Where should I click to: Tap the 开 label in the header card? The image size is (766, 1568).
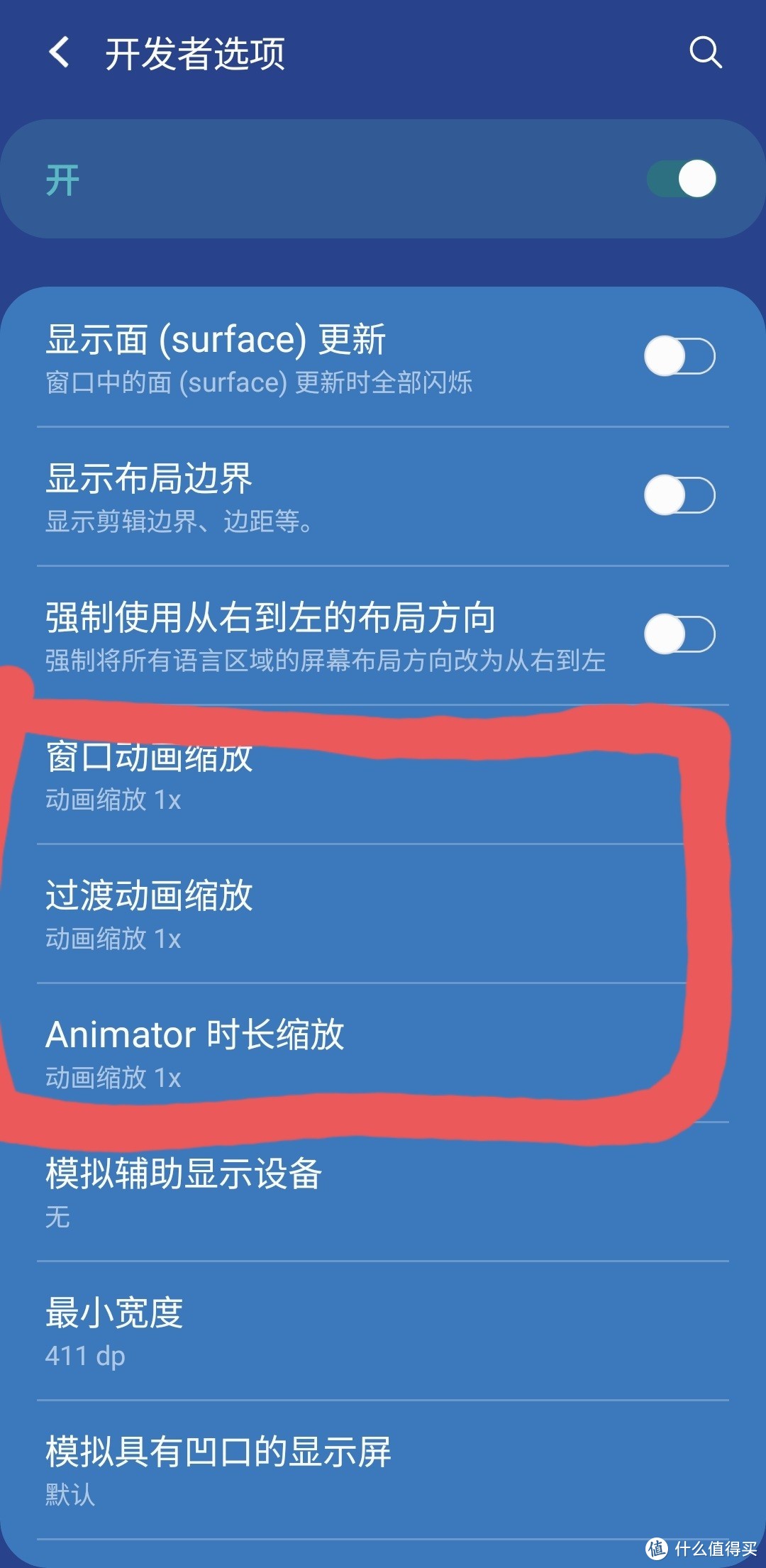click(x=64, y=180)
